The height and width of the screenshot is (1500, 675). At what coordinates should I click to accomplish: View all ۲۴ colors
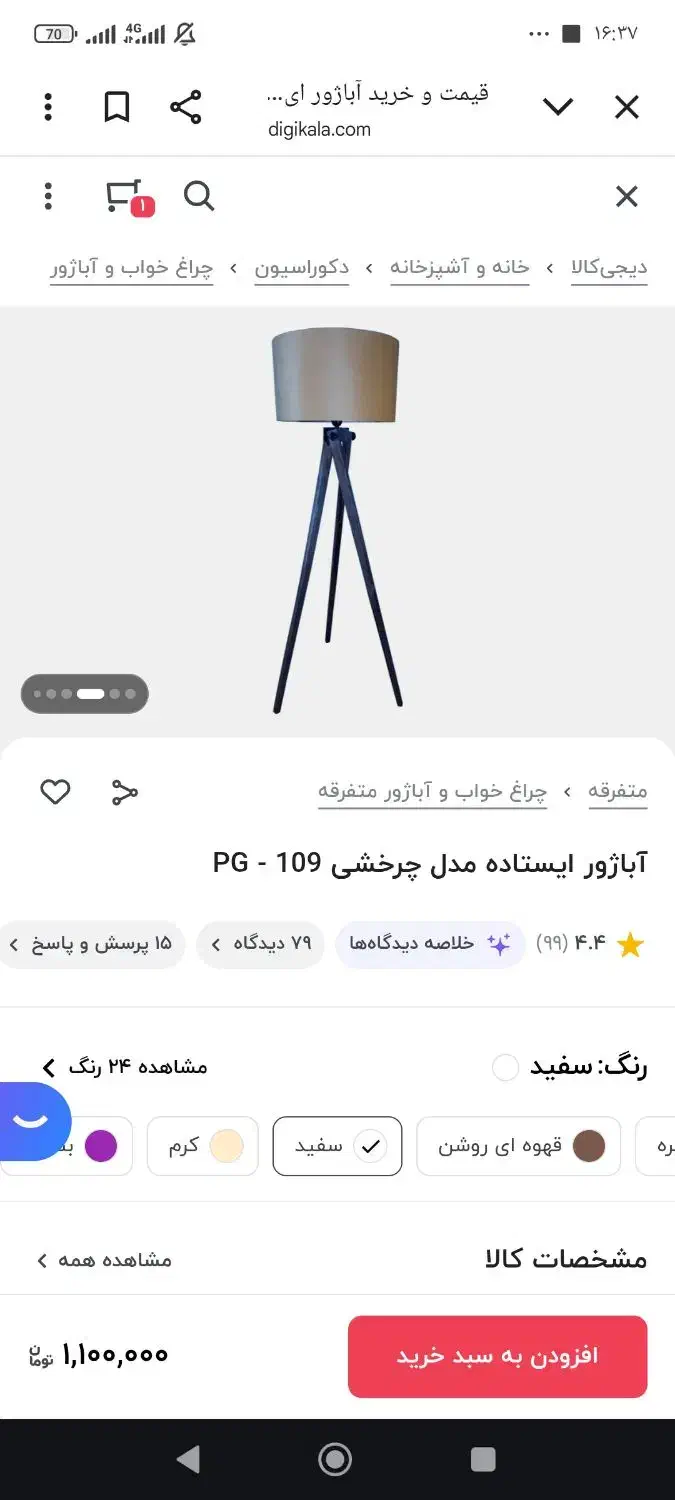pyautogui.click(x=125, y=1066)
